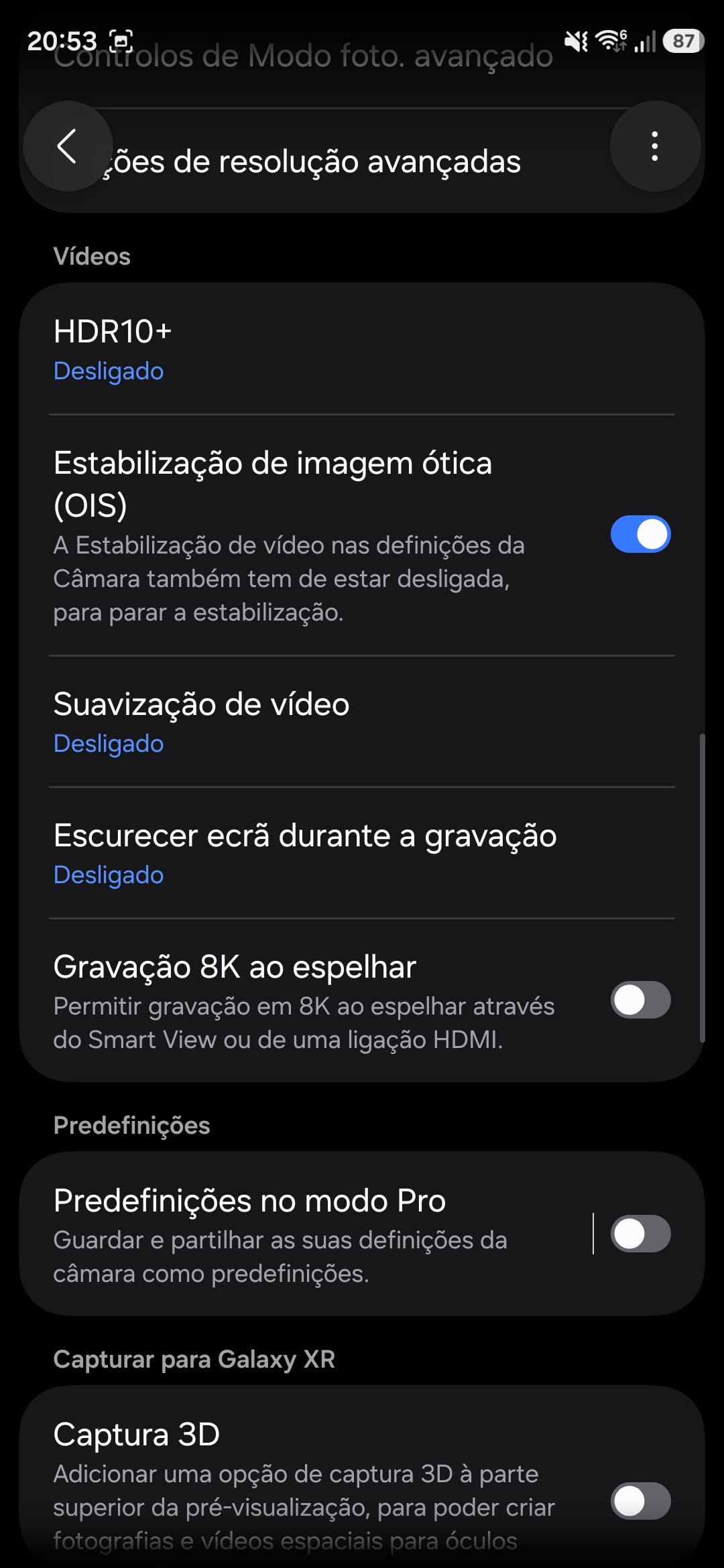
Task: Go back using the top-left arrow
Action: (x=67, y=146)
